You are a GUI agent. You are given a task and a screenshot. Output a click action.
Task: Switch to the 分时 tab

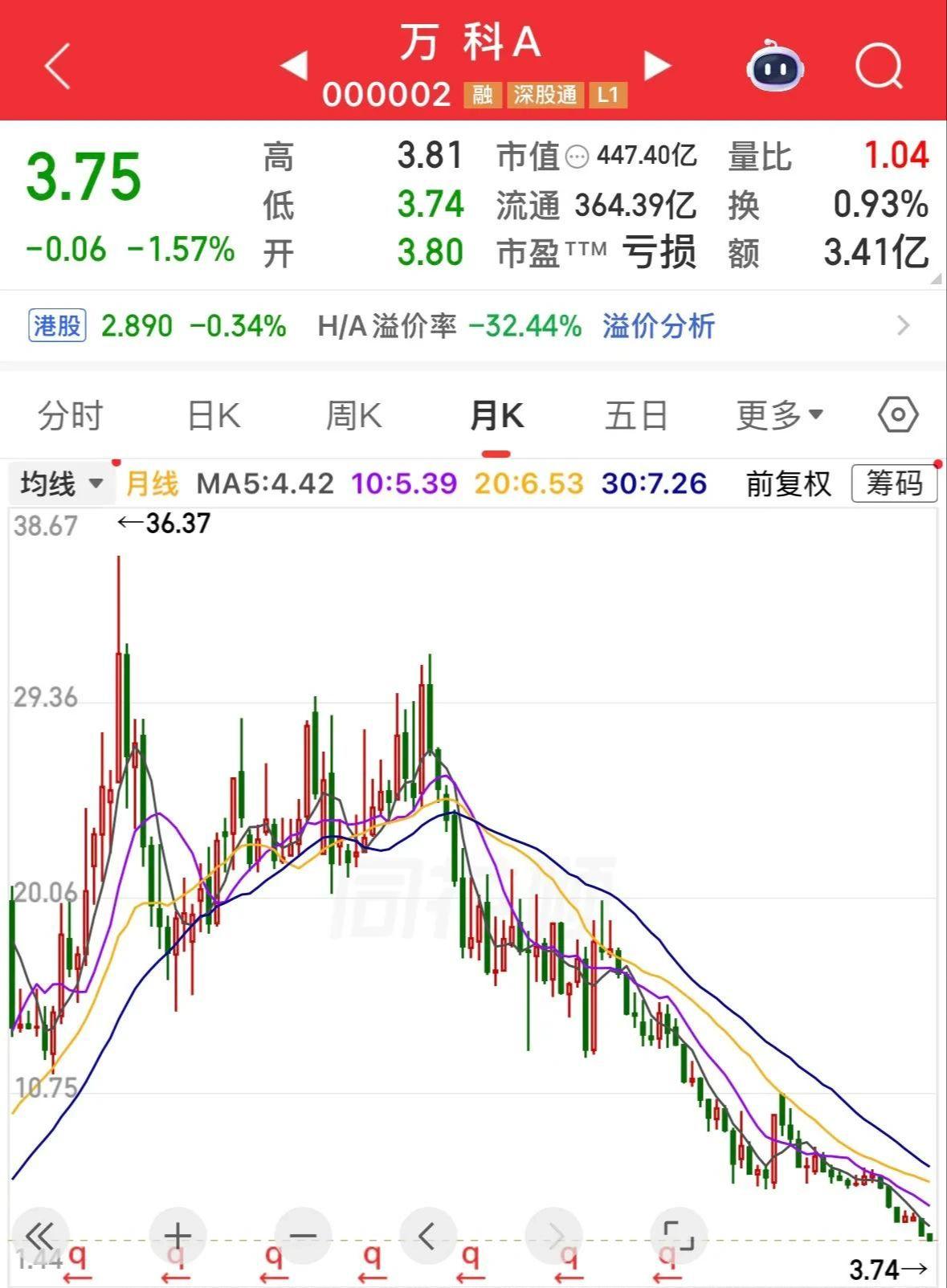point(71,416)
